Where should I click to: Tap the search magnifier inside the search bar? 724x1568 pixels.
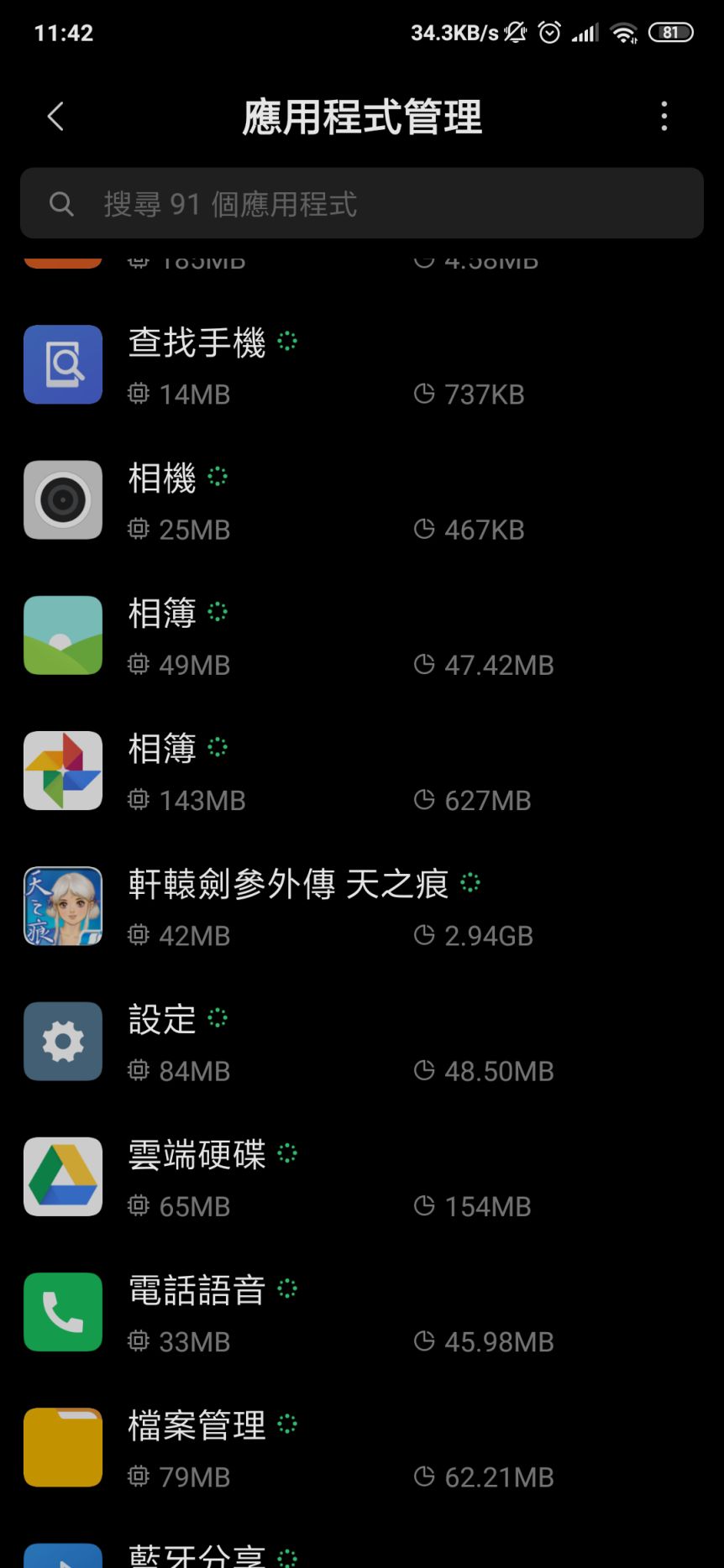click(x=60, y=203)
